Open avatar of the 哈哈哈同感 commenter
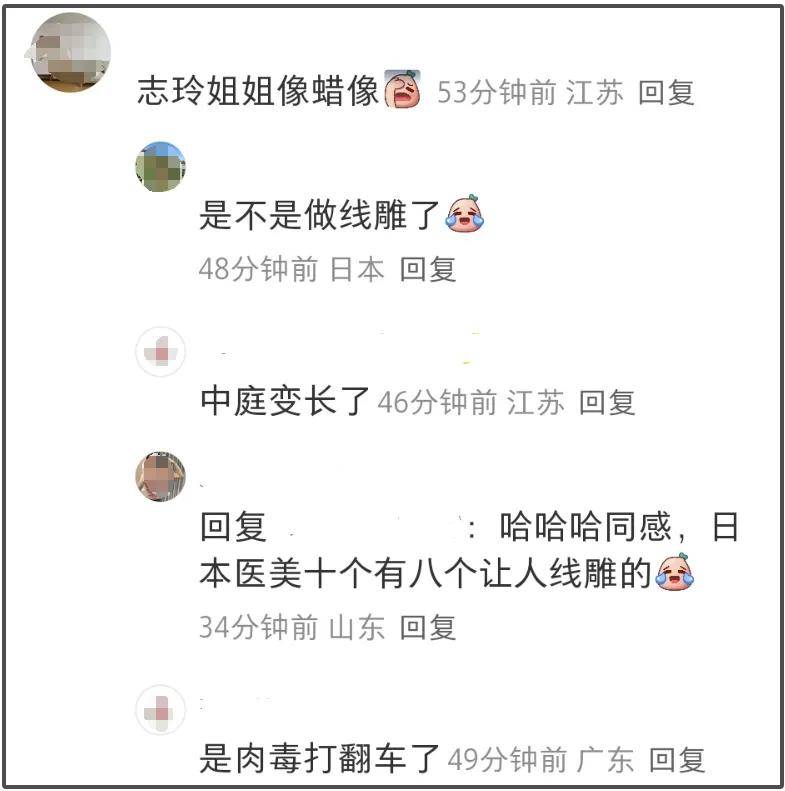This screenshot has height=791, width=785. pos(160,476)
